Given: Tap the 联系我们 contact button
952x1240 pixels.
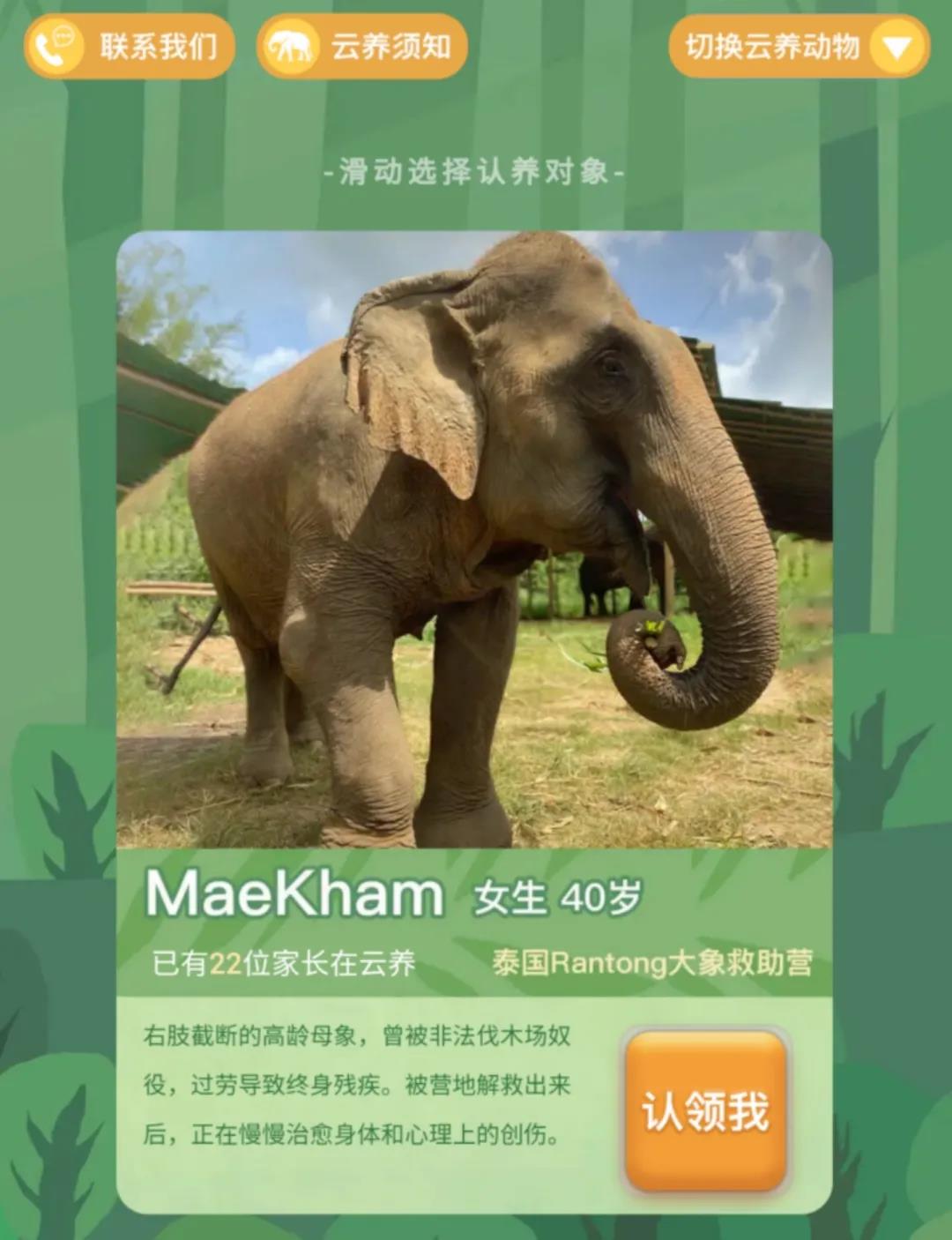Looking at the screenshot, I should [x=130, y=47].
